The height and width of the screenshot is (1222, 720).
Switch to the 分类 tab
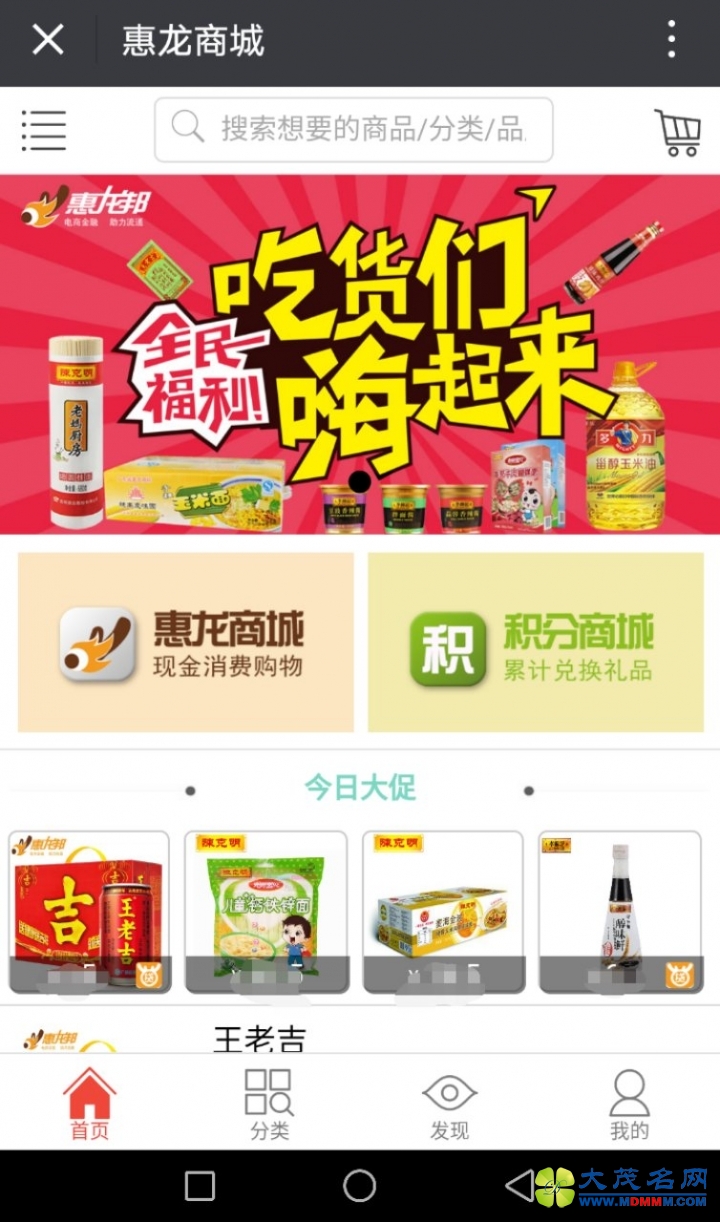[x=269, y=1104]
